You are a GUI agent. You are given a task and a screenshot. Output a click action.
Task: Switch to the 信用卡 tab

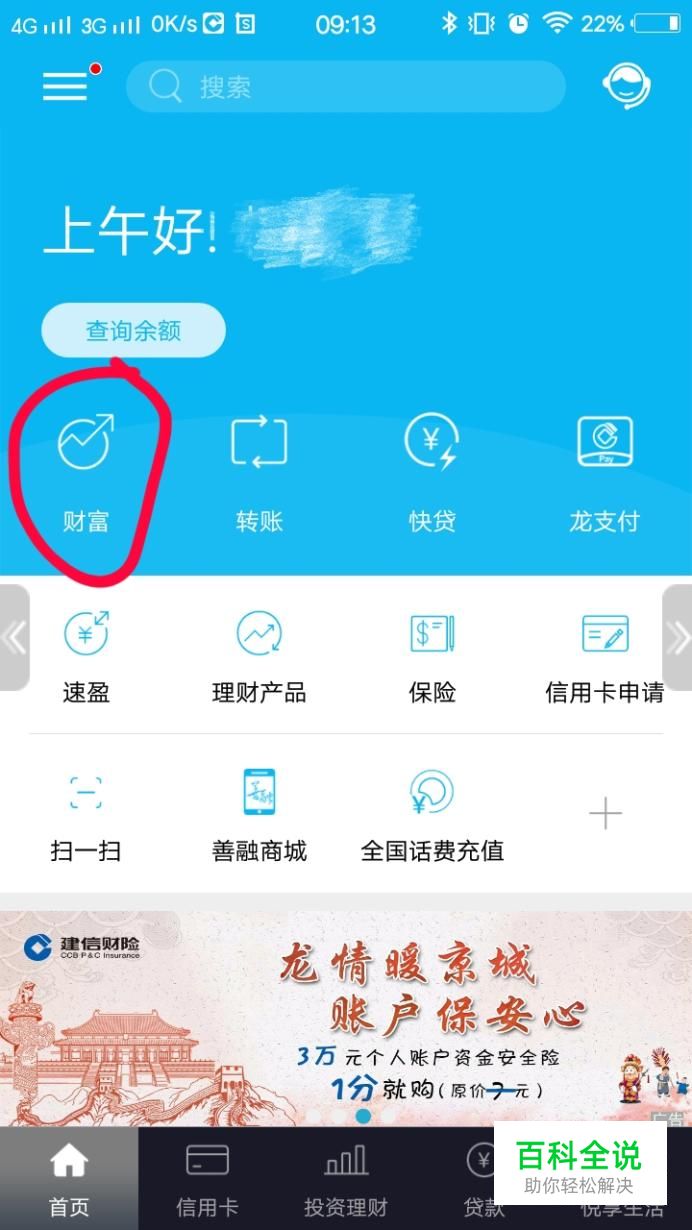[207, 1180]
